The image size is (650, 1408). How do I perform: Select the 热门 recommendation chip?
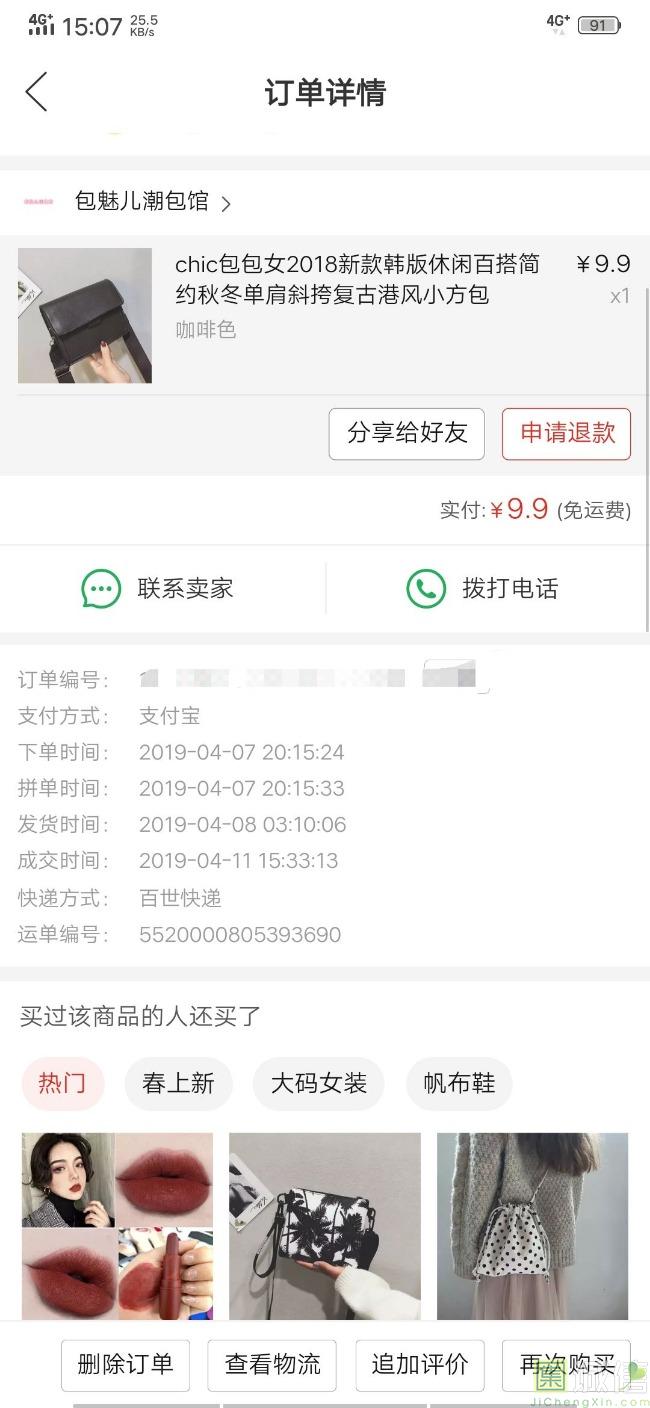pyautogui.click(x=62, y=1083)
